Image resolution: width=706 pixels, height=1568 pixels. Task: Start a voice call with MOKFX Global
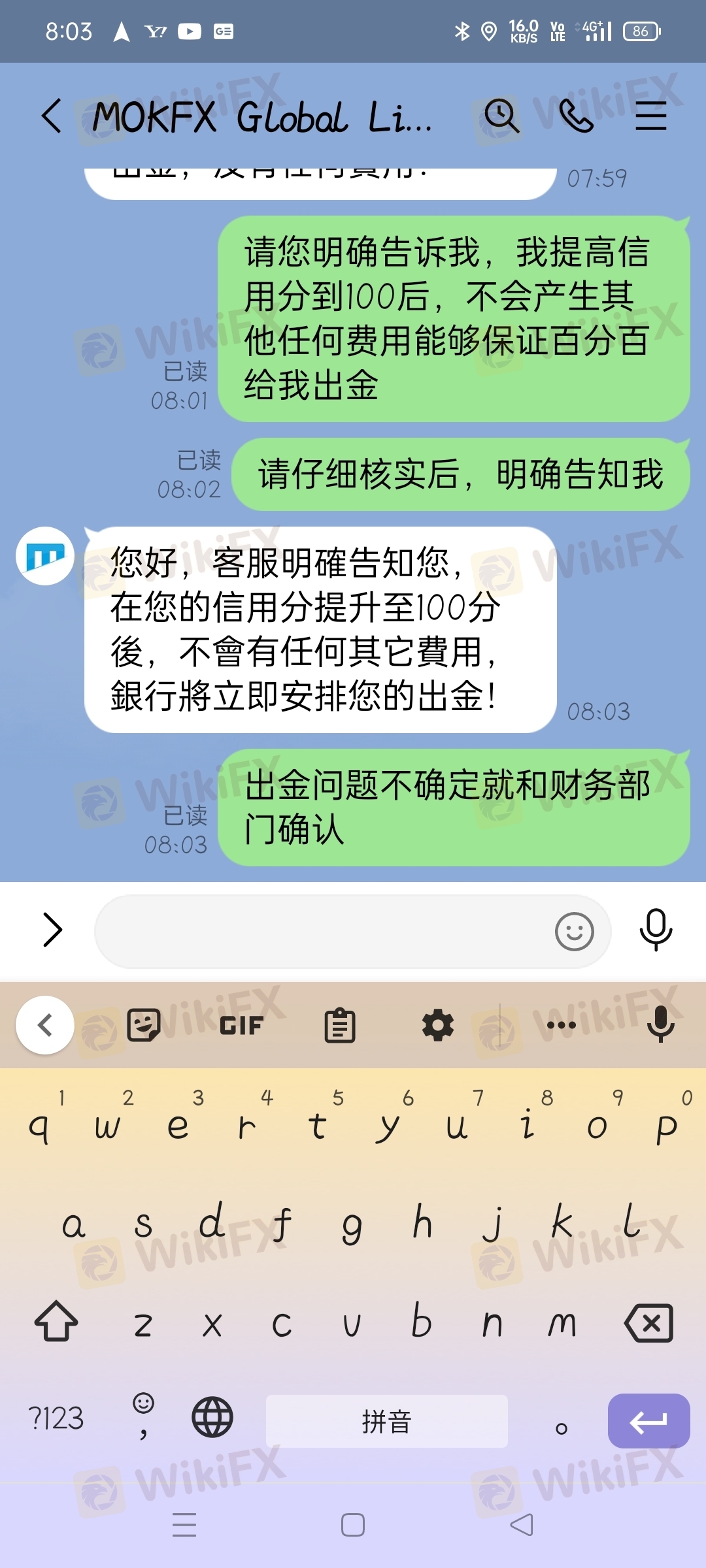576,116
